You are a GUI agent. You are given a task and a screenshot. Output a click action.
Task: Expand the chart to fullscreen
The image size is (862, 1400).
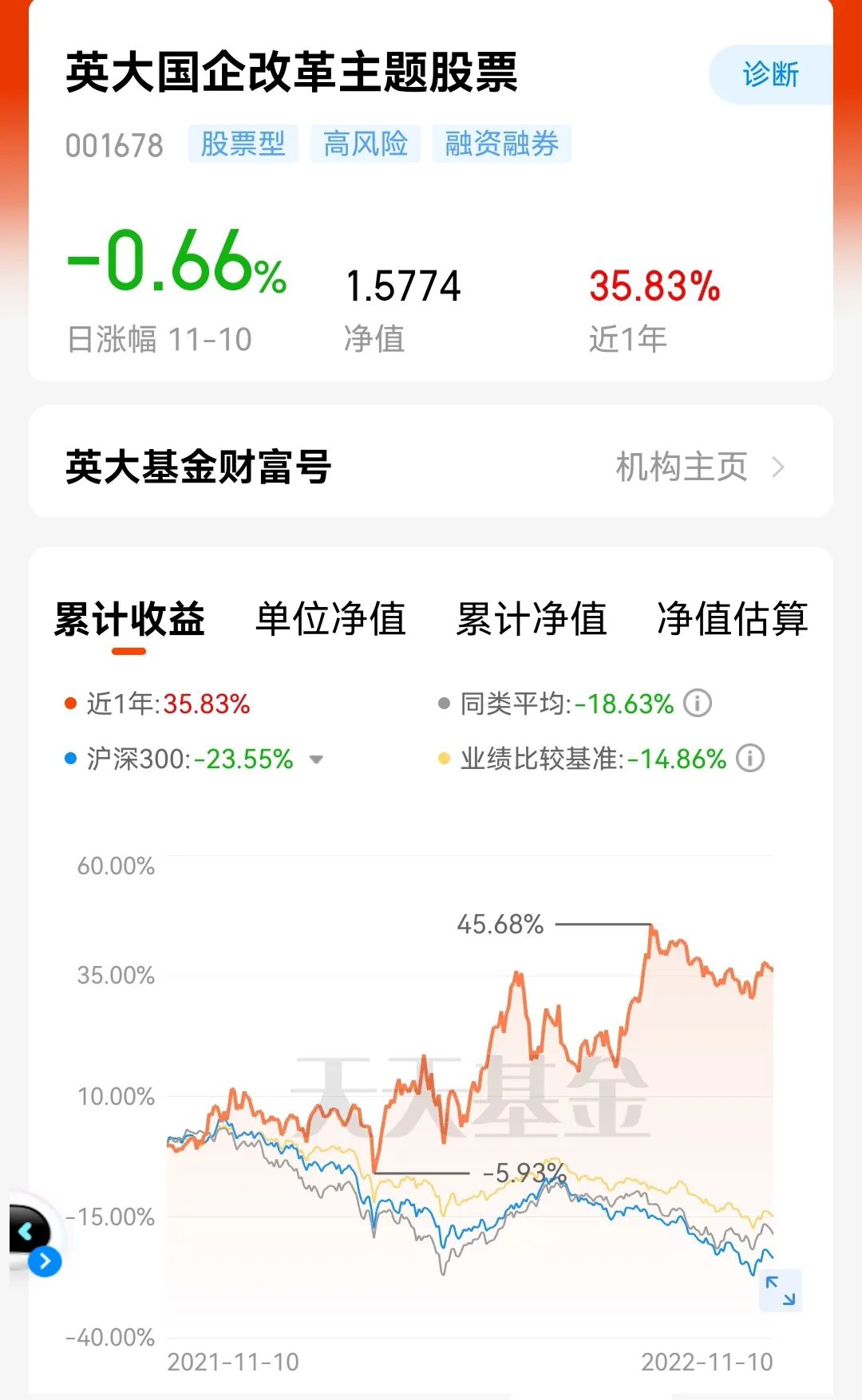(780, 1290)
